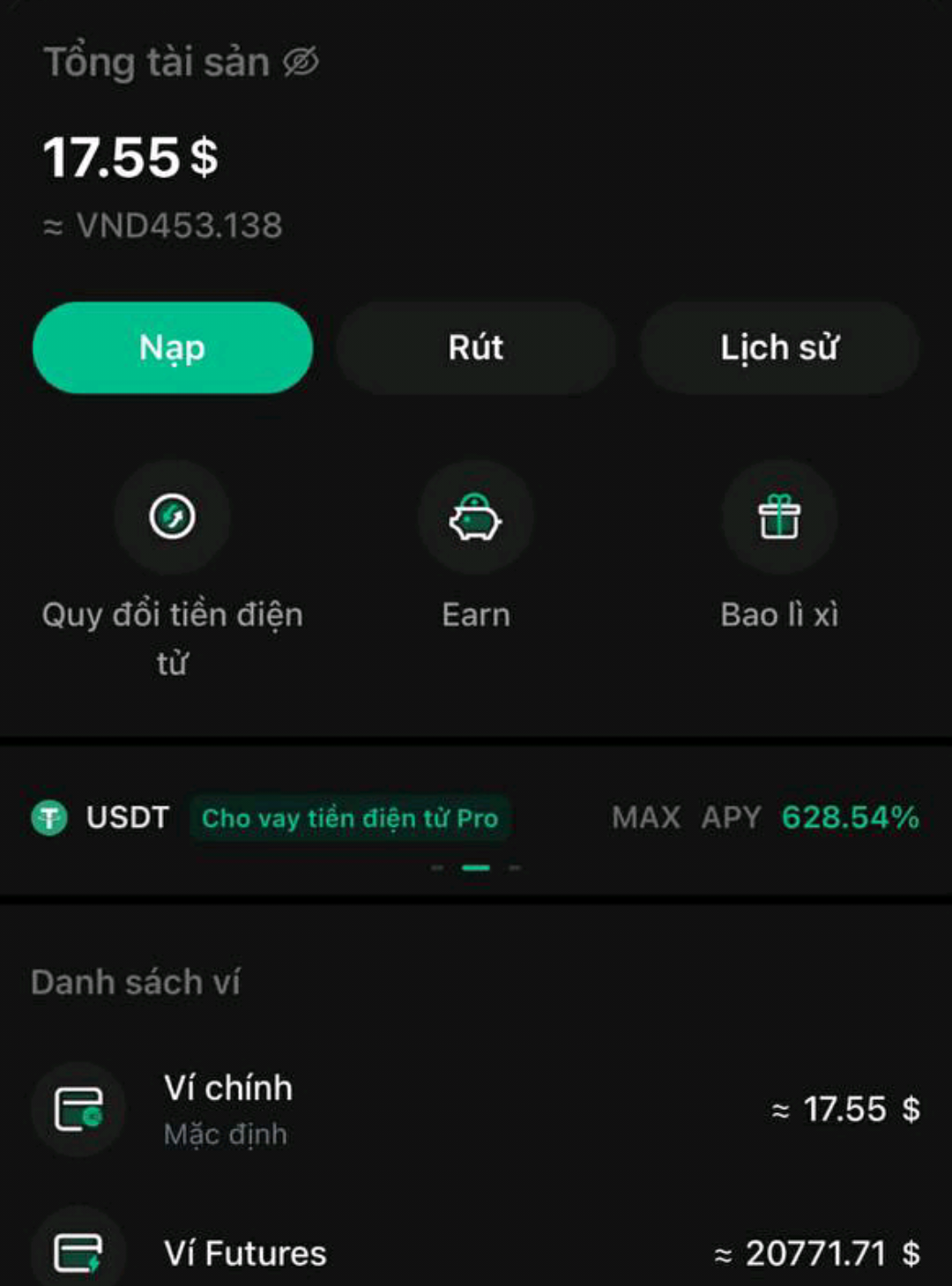Tap the Bao lì xì gift icon
The image size is (952, 1286).
coord(779,518)
